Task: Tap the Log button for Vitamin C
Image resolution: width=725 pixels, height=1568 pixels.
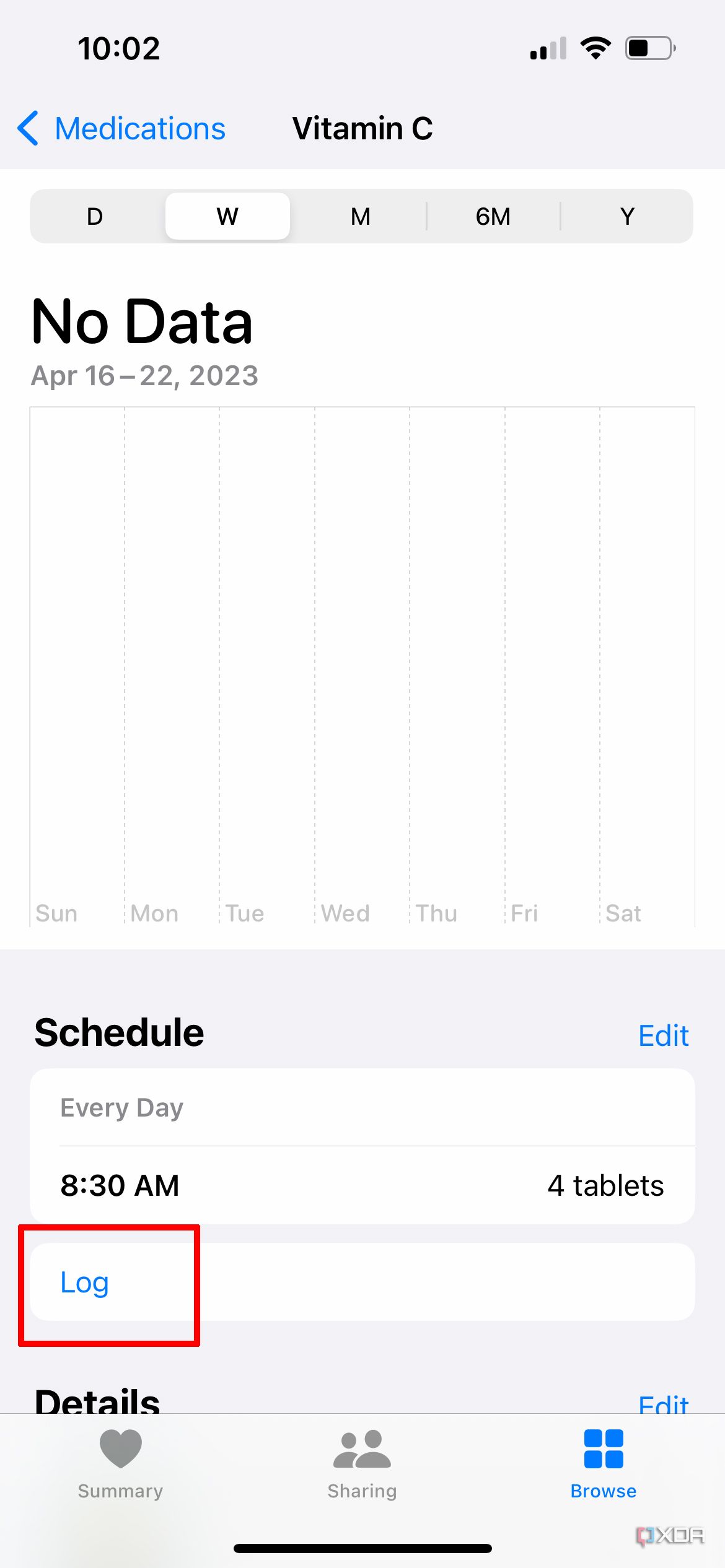Action: click(84, 1282)
